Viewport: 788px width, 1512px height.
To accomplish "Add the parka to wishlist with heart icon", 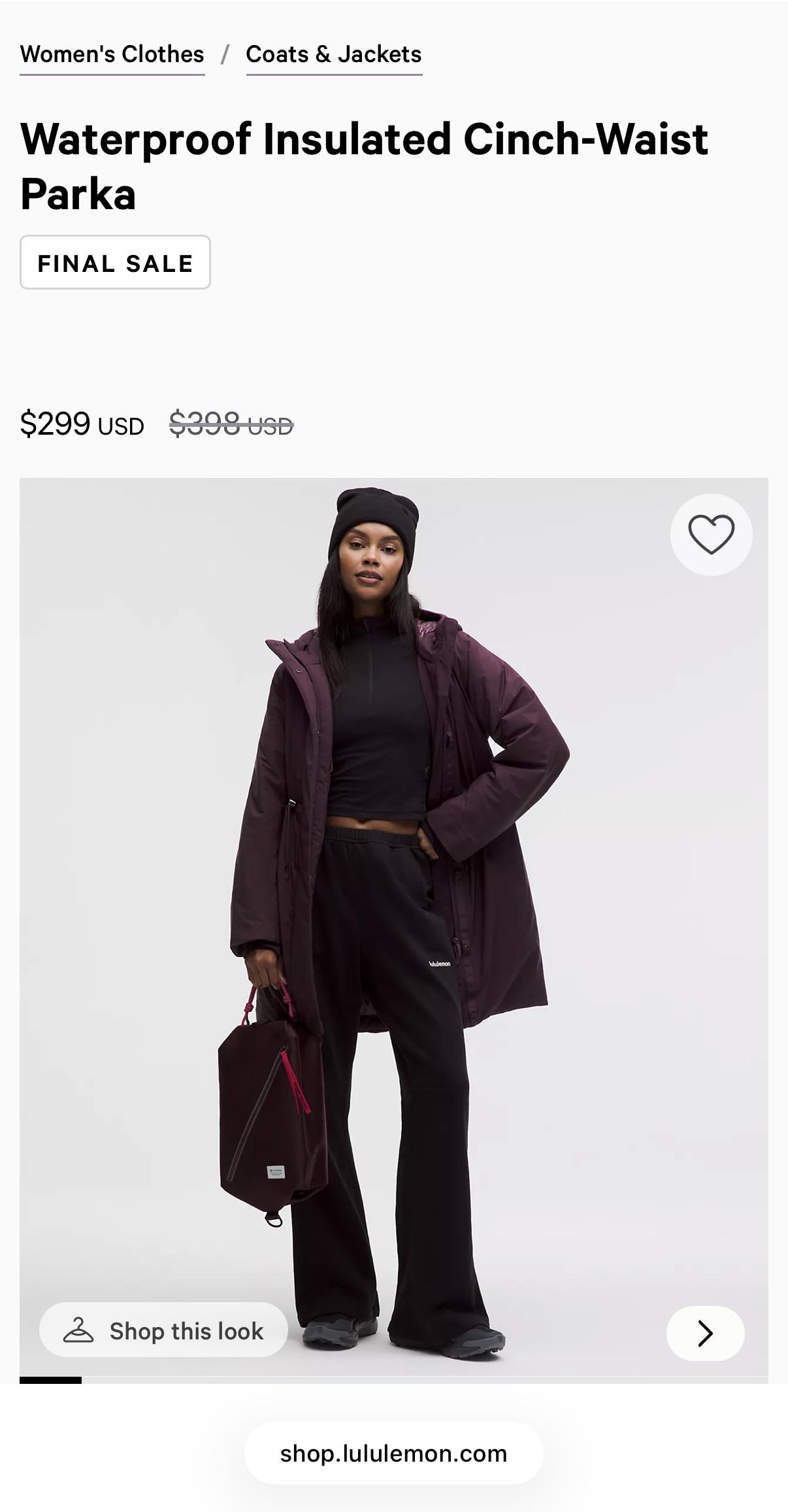I will click(x=711, y=535).
